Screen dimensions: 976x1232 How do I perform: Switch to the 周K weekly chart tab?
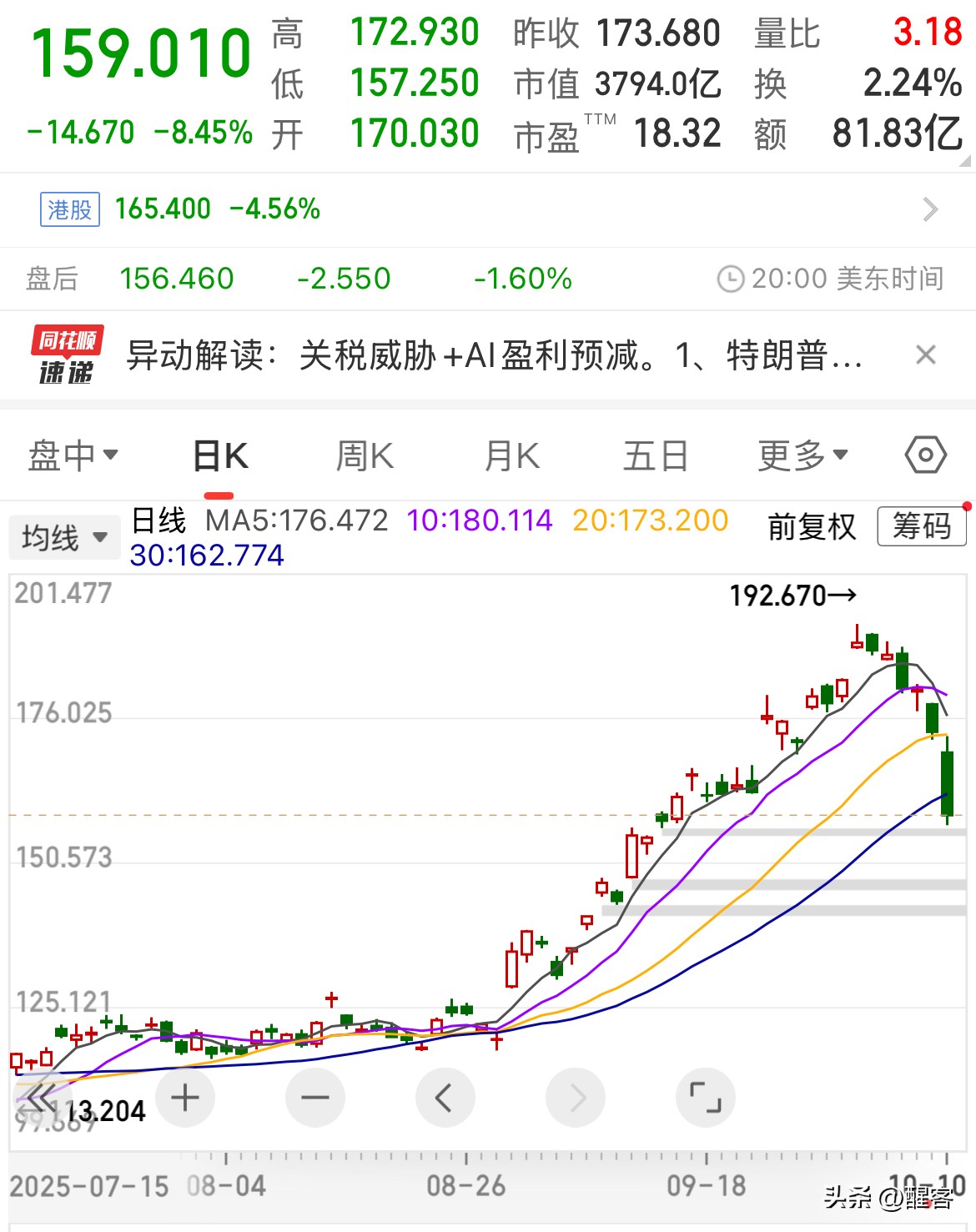tap(364, 455)
